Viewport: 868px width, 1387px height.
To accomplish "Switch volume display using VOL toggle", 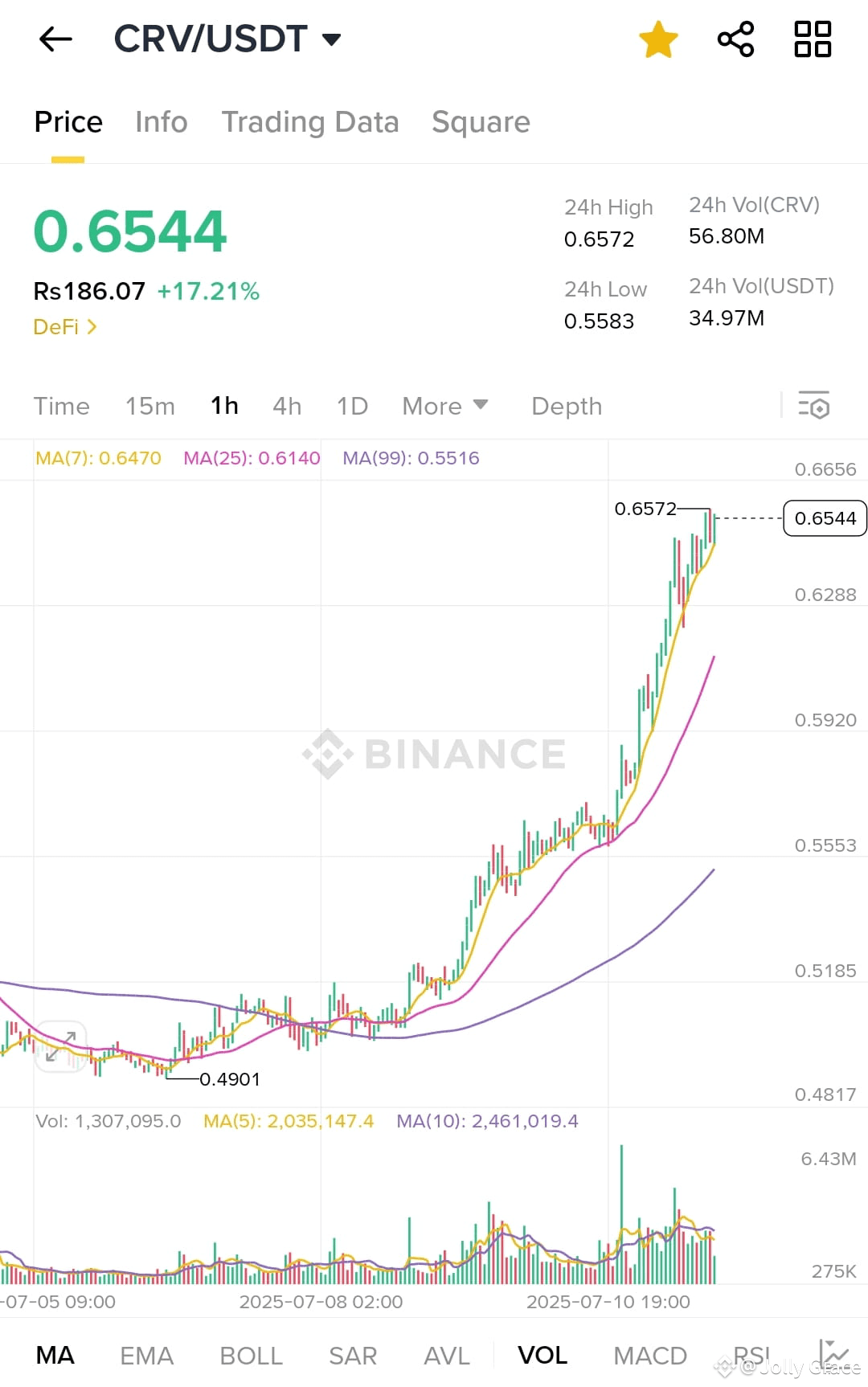I will [x=542, y=1356].
